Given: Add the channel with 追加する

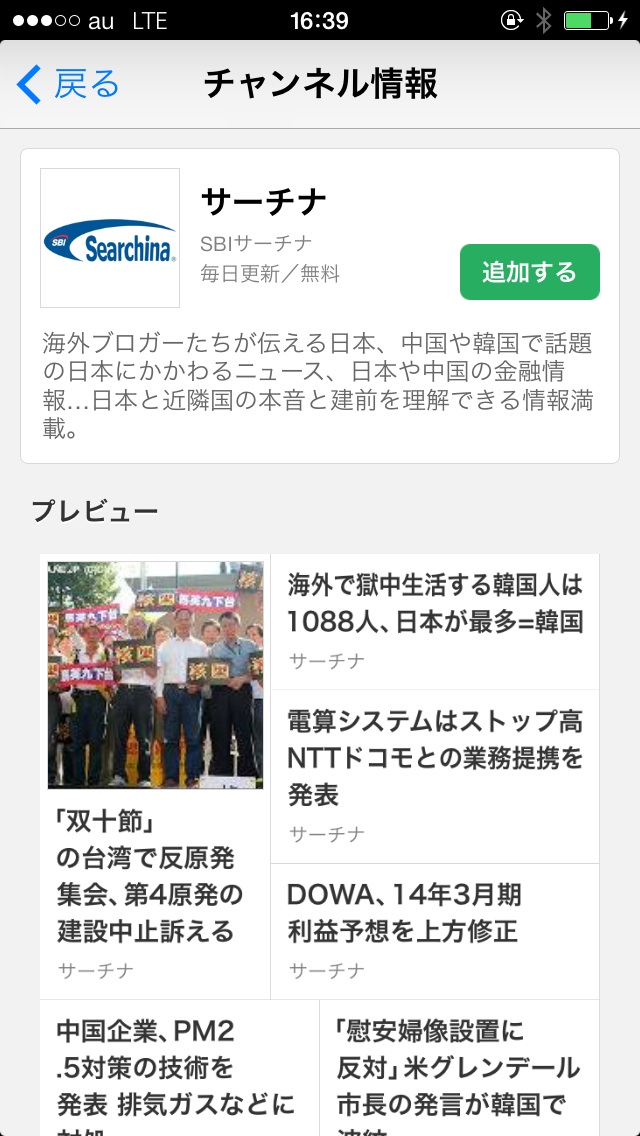Looking at the screenshot, I should pos(529,272).
